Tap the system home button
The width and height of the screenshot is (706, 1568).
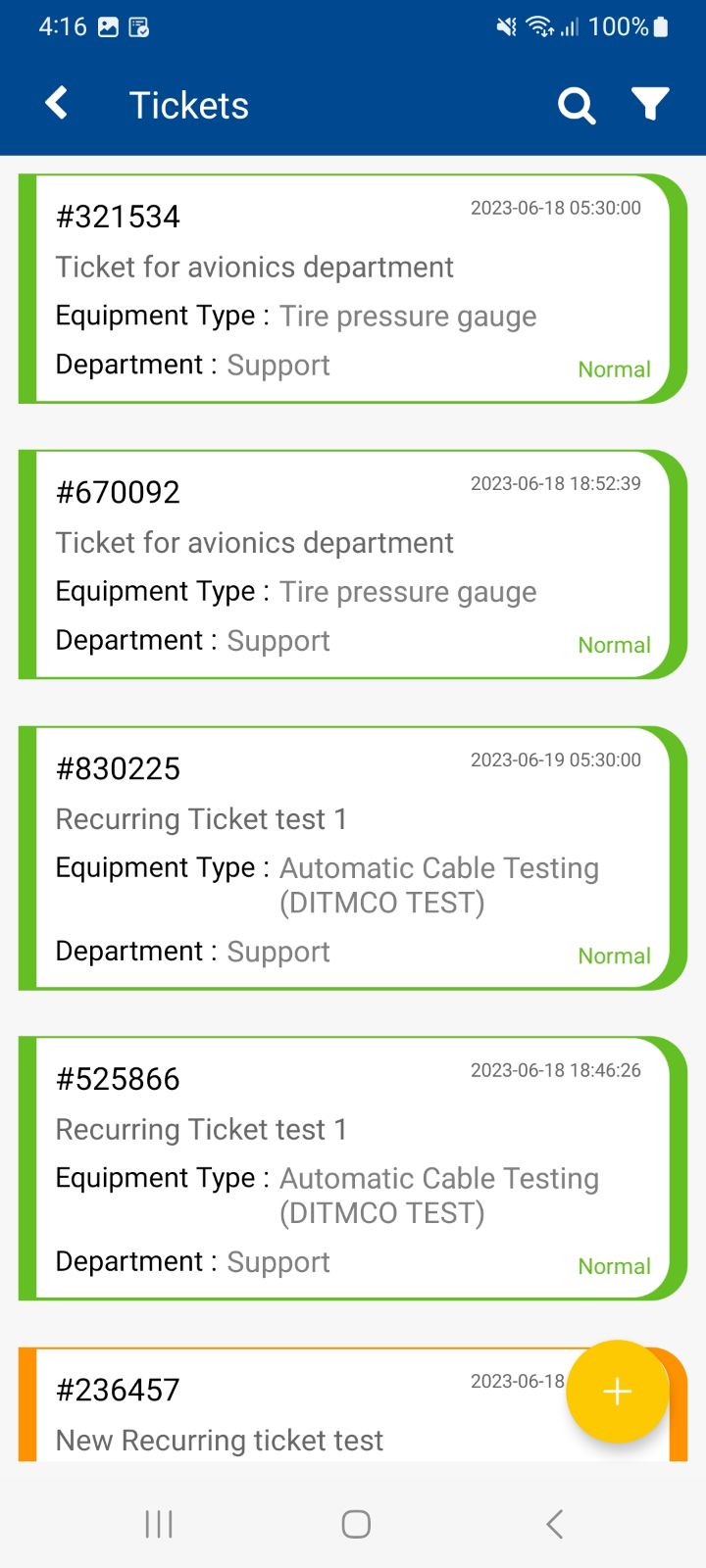click(x=356, y=1524)
